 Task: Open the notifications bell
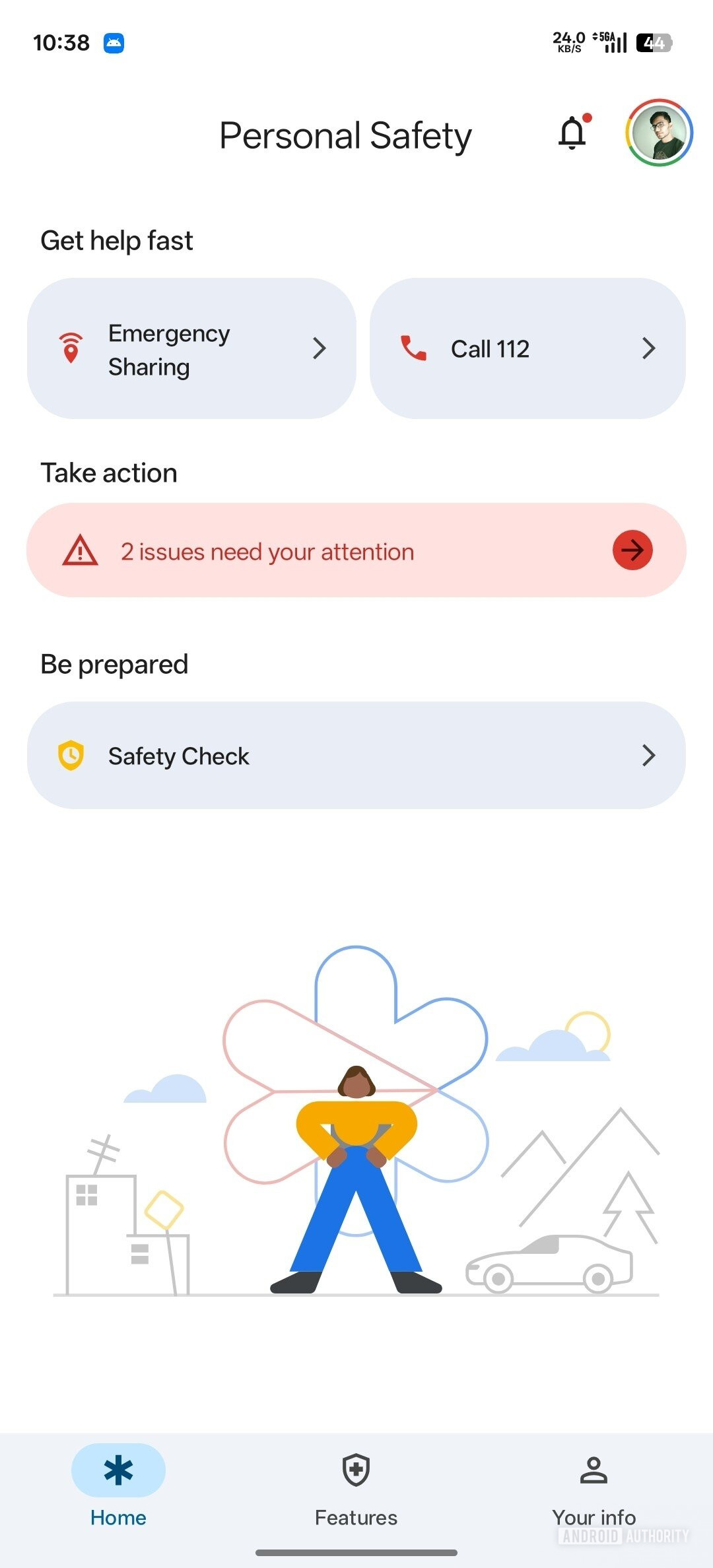572,133
